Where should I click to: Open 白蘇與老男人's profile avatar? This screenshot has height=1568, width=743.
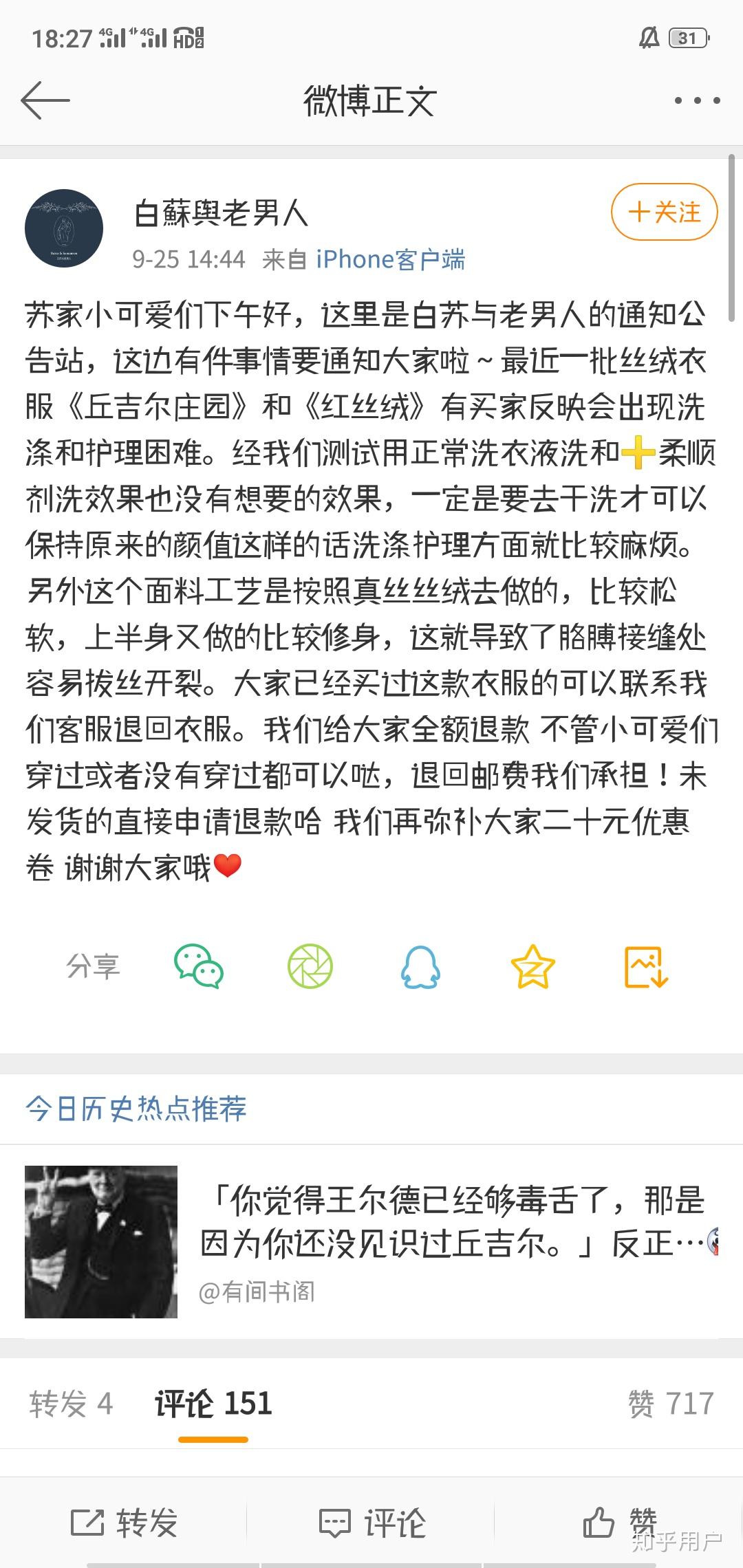(64, 228)
